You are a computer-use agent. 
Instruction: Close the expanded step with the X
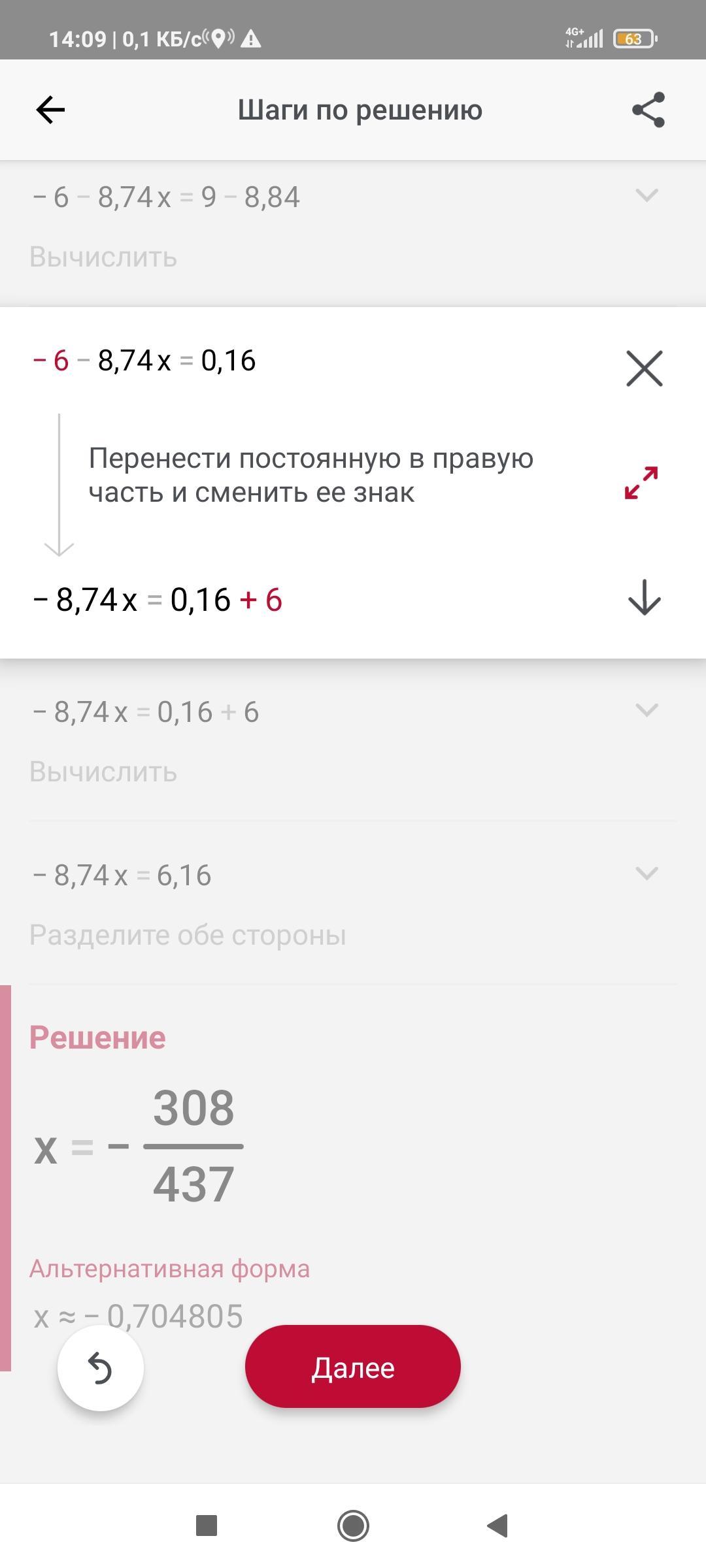click(x=645, y=368)
